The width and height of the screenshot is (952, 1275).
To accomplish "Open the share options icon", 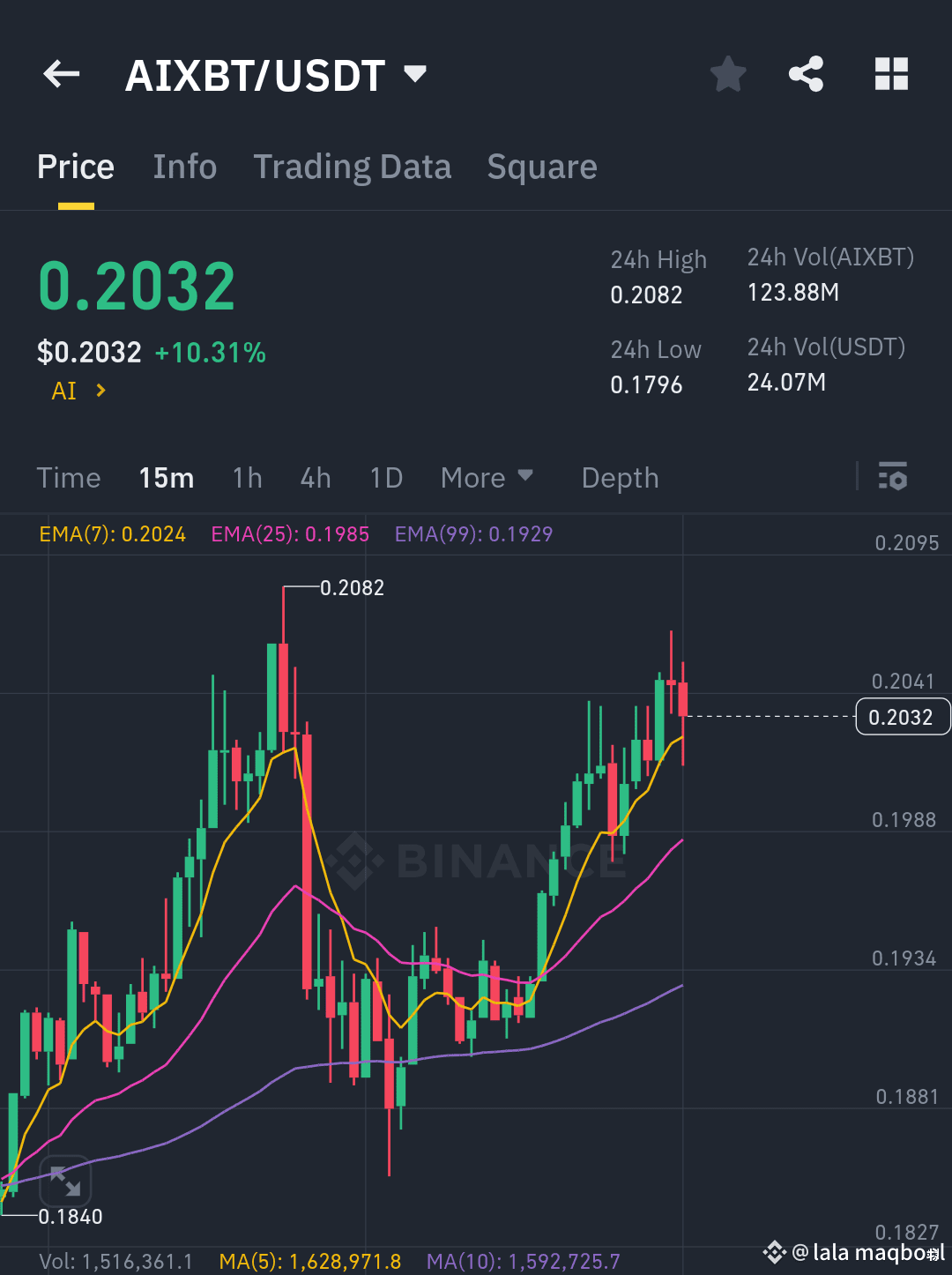I will tap(807, 74).
